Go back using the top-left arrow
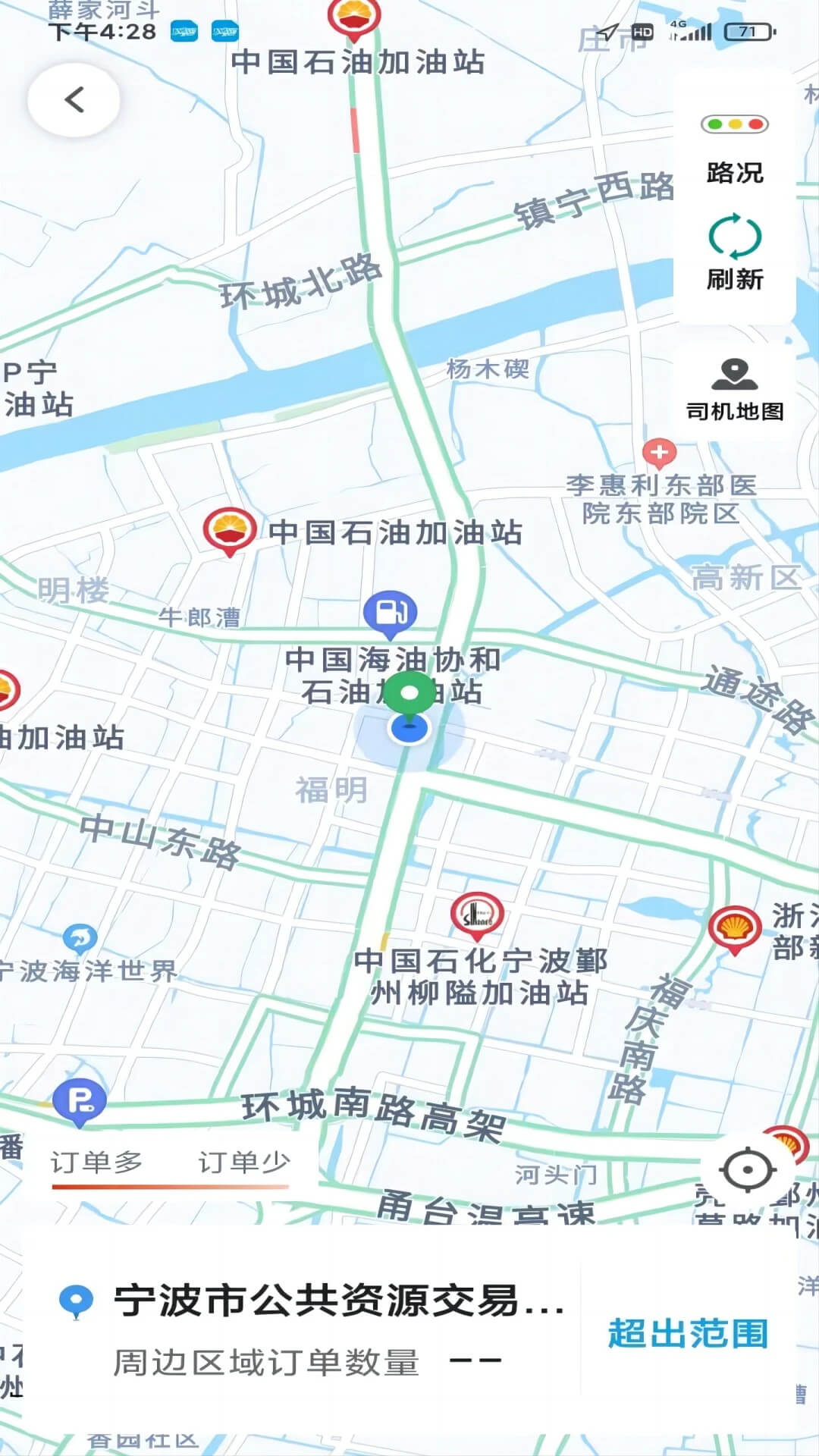This screenshot has width=819, height=1456. tap(74, 99)
